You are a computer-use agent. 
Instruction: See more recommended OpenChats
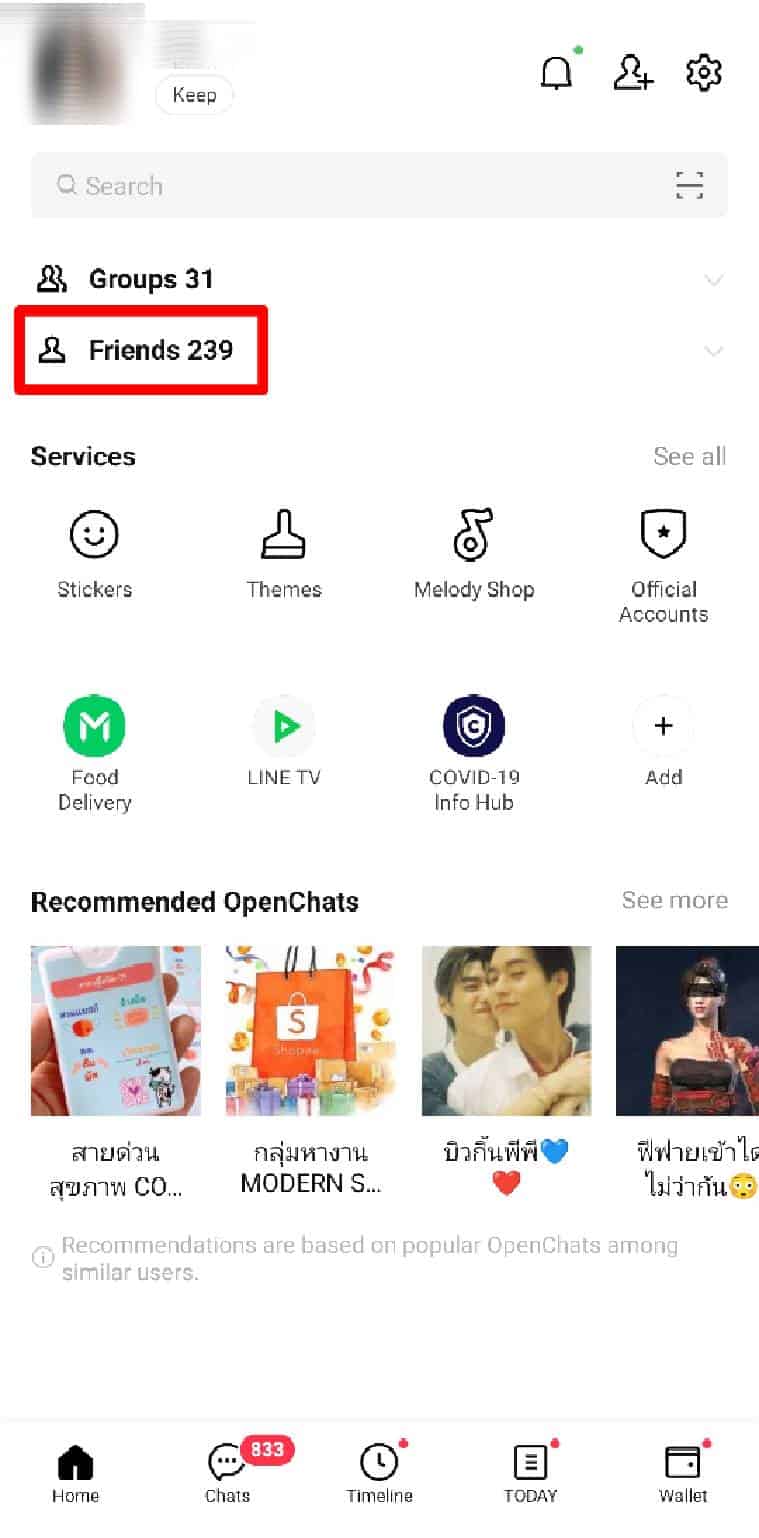click(674, 900)
